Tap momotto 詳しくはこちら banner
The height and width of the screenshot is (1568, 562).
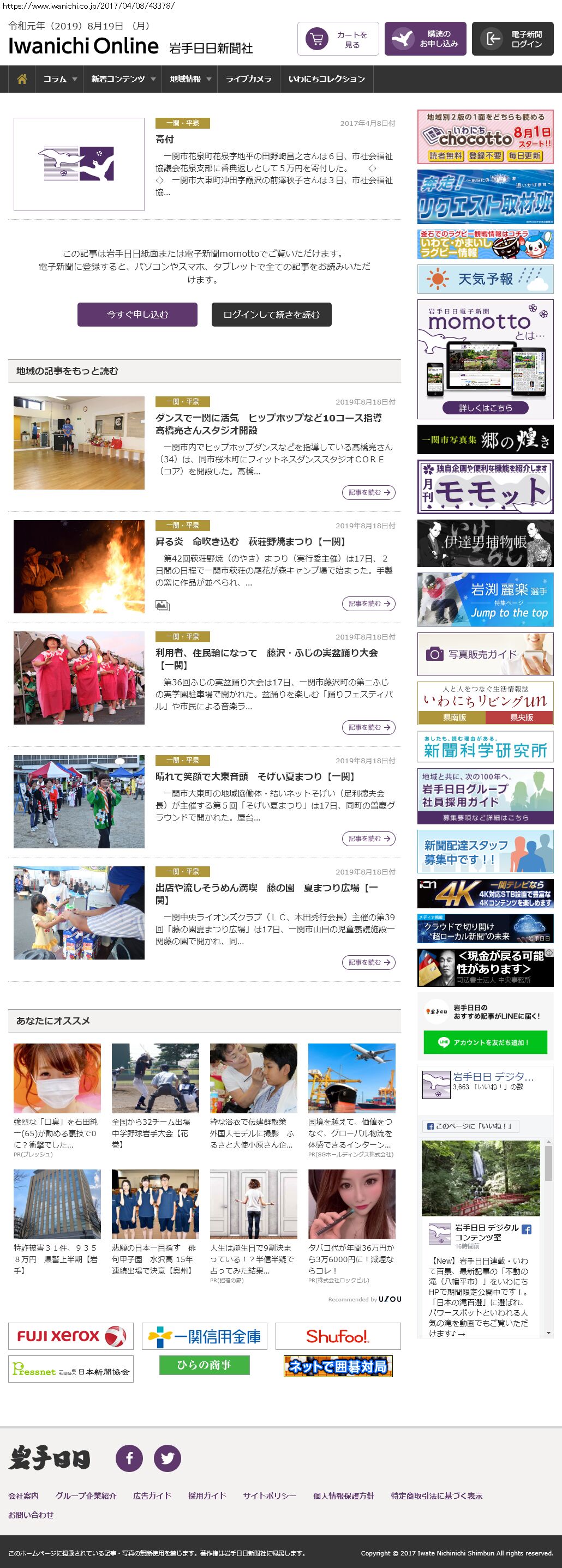click(x=485, y=408)
